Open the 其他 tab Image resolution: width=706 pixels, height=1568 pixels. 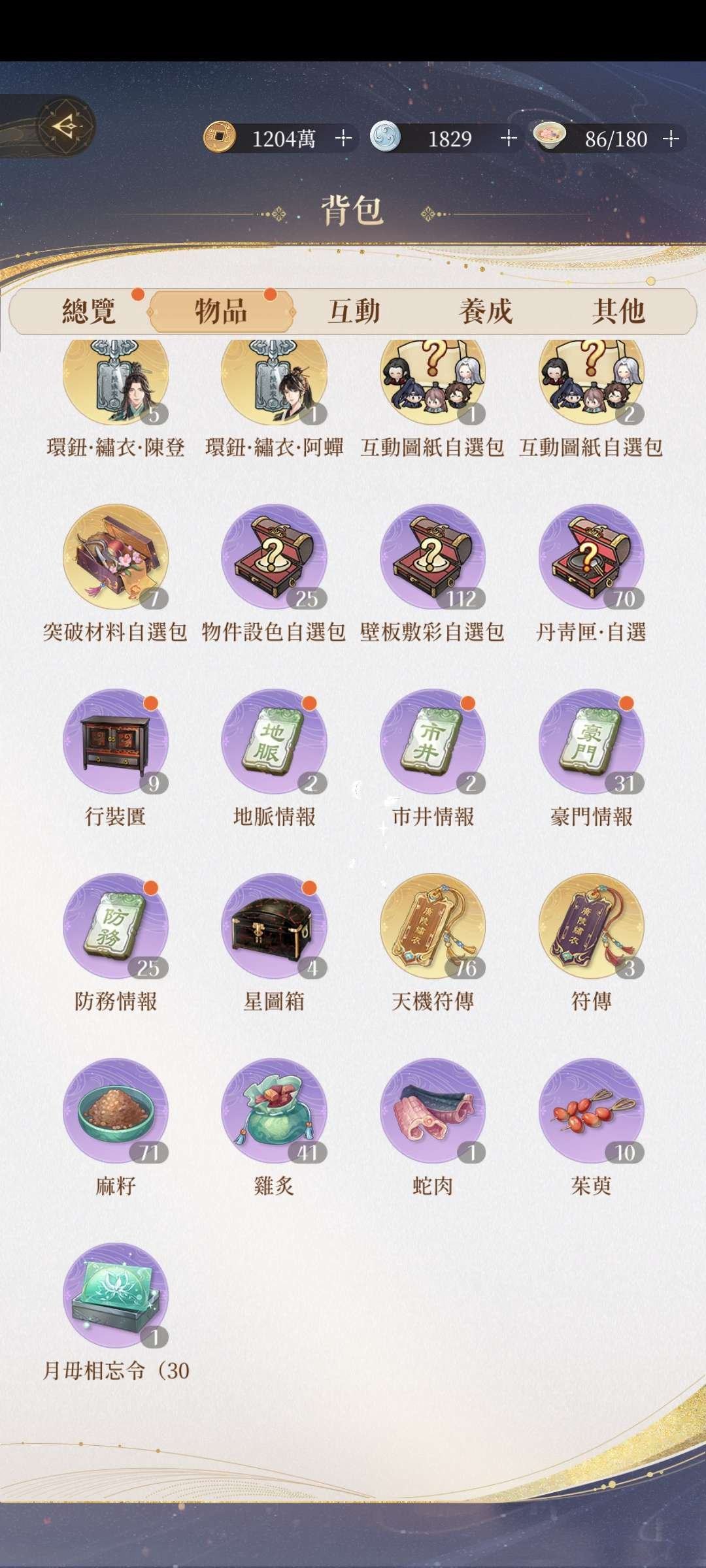pyautogui.click(x=618, y=312)
